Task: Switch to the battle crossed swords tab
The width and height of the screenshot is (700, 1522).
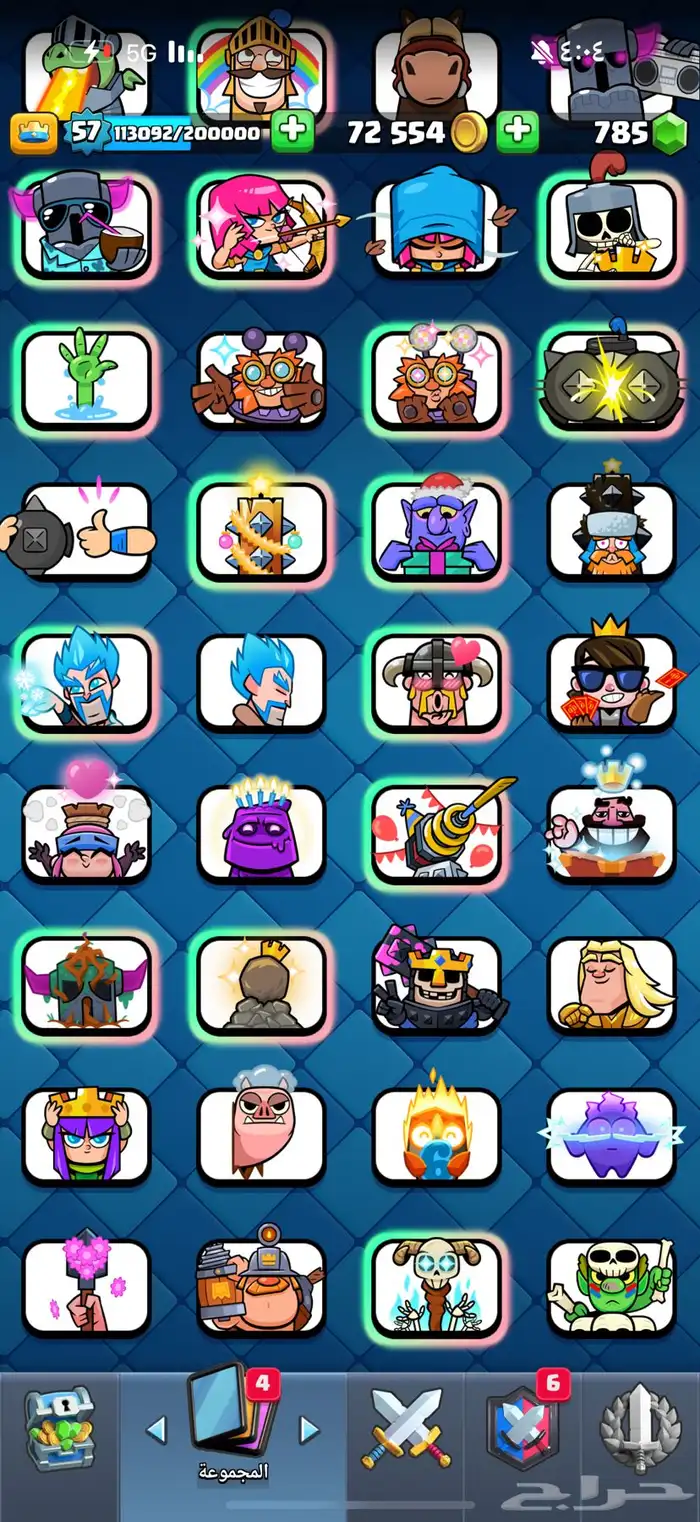Action: (408, 1428)
